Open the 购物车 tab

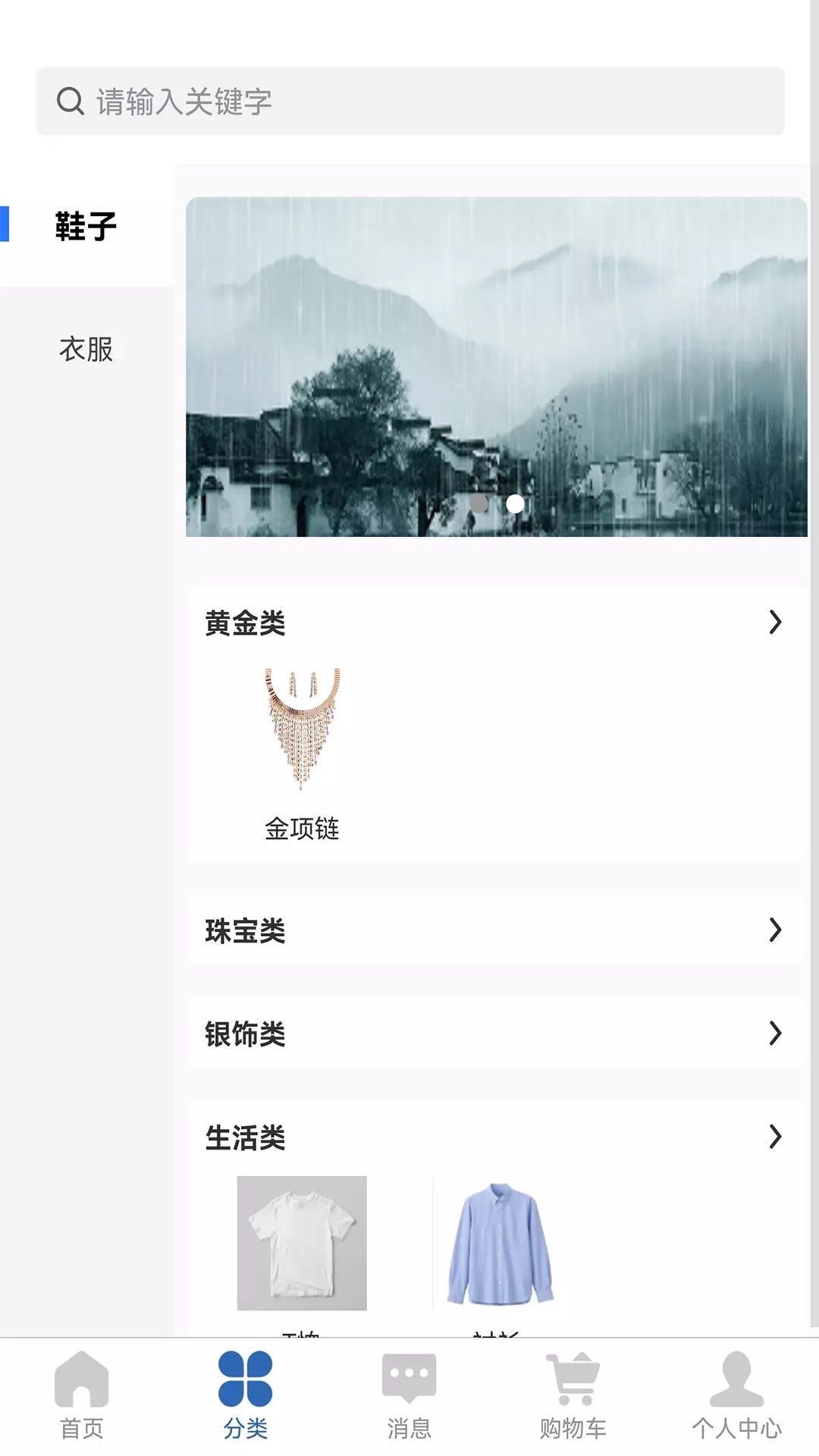[x=573, y=1395]
